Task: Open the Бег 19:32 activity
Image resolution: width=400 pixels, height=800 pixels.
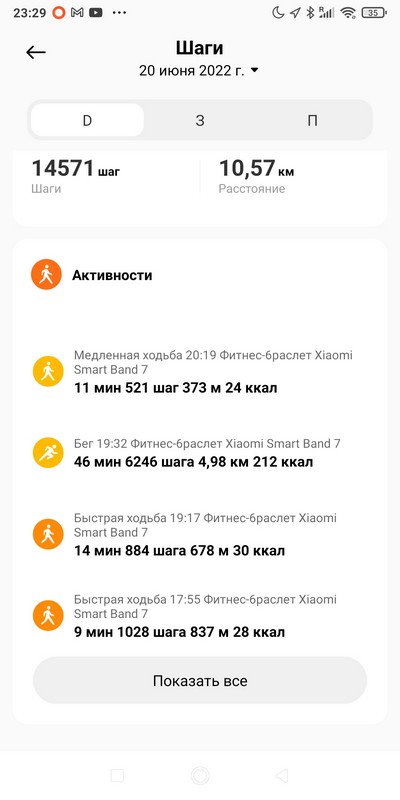Action: pyautogui.click(x=200, y=453)
